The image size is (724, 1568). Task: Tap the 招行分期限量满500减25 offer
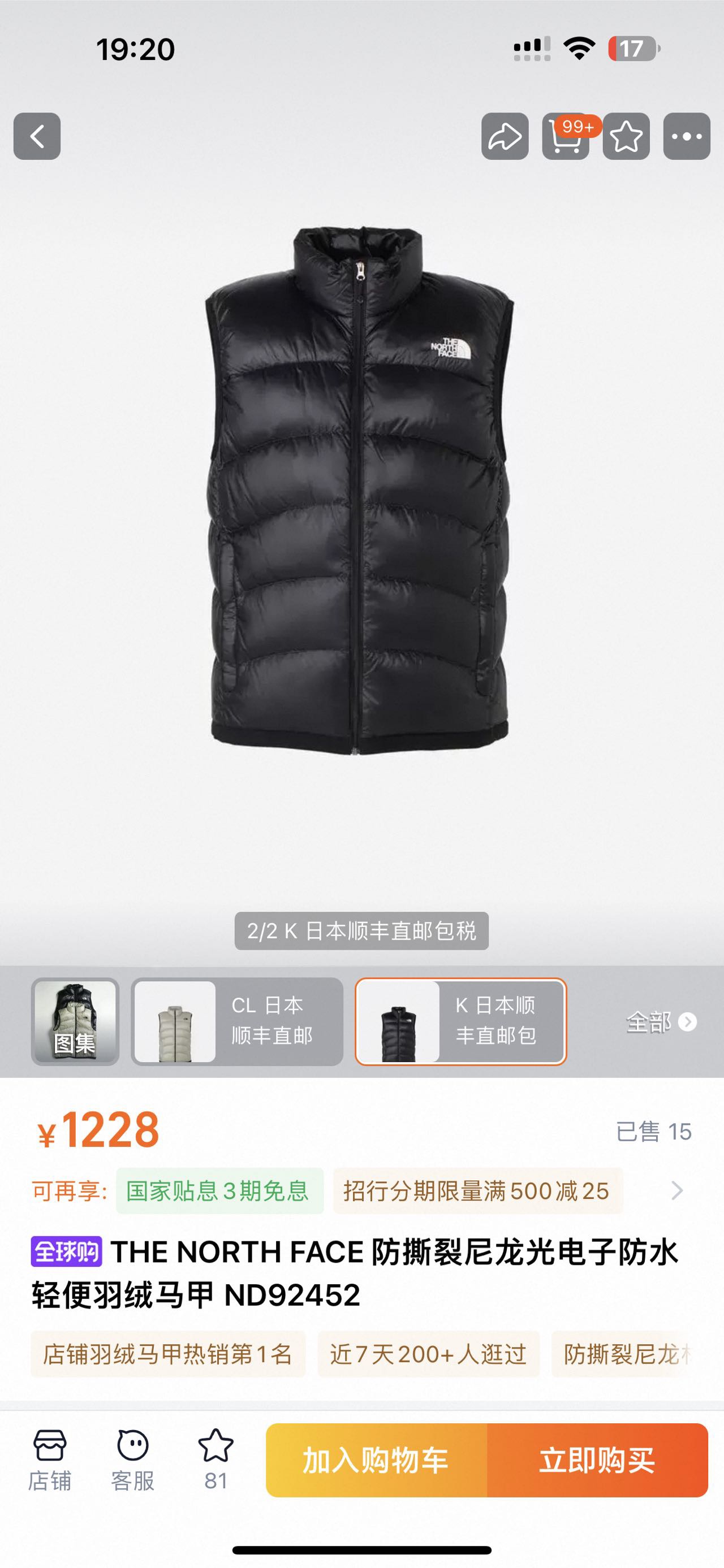coord(477,1190)
